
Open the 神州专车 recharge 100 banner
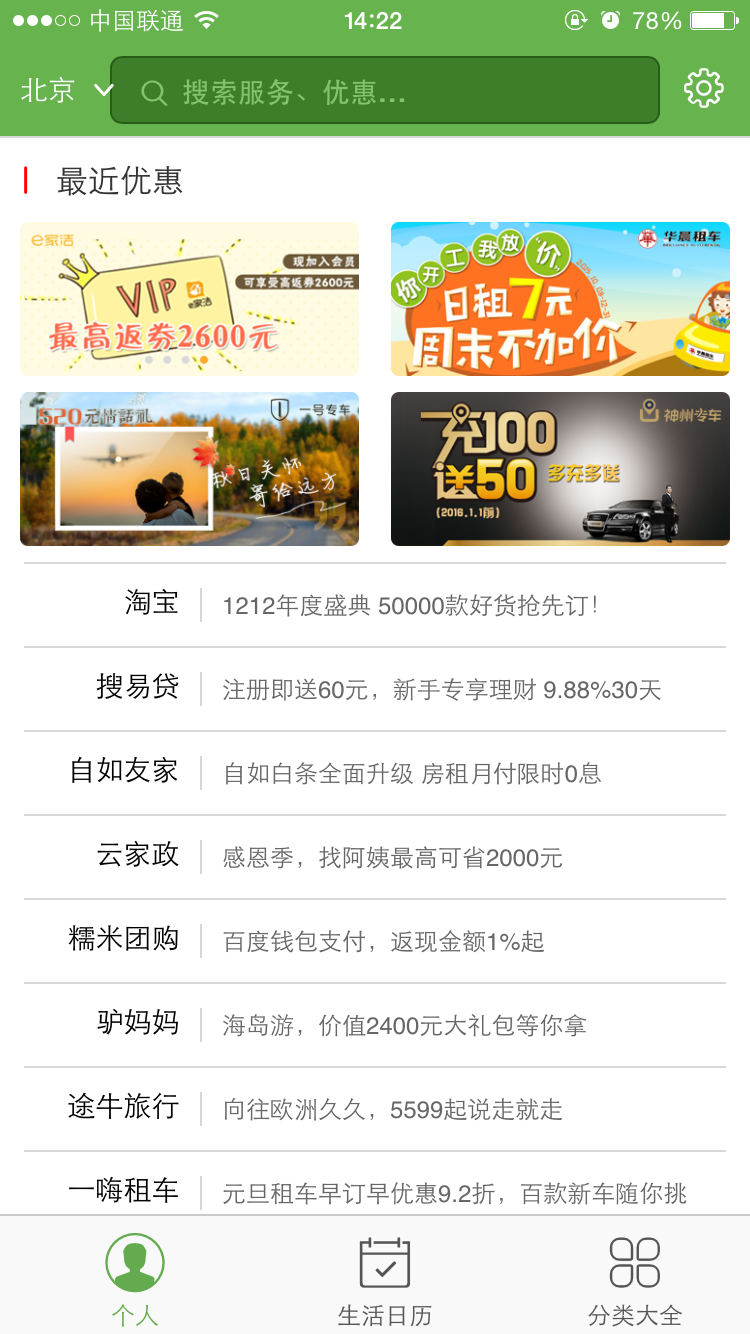pyautogui.click(x=560, y=469)
